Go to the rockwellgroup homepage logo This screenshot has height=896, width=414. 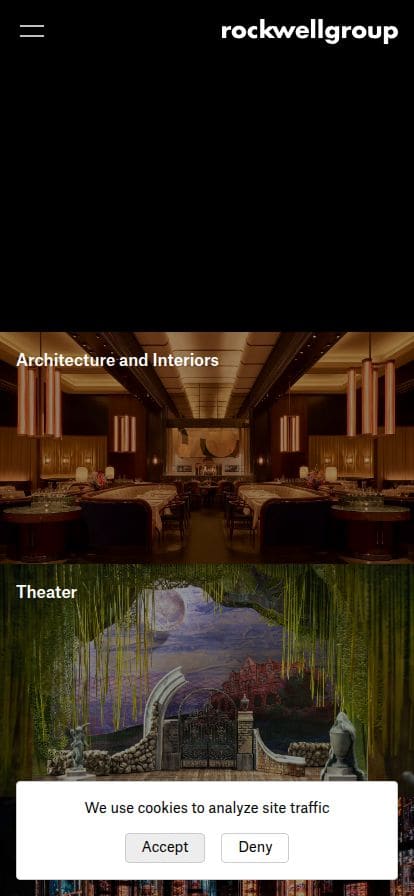309,32
